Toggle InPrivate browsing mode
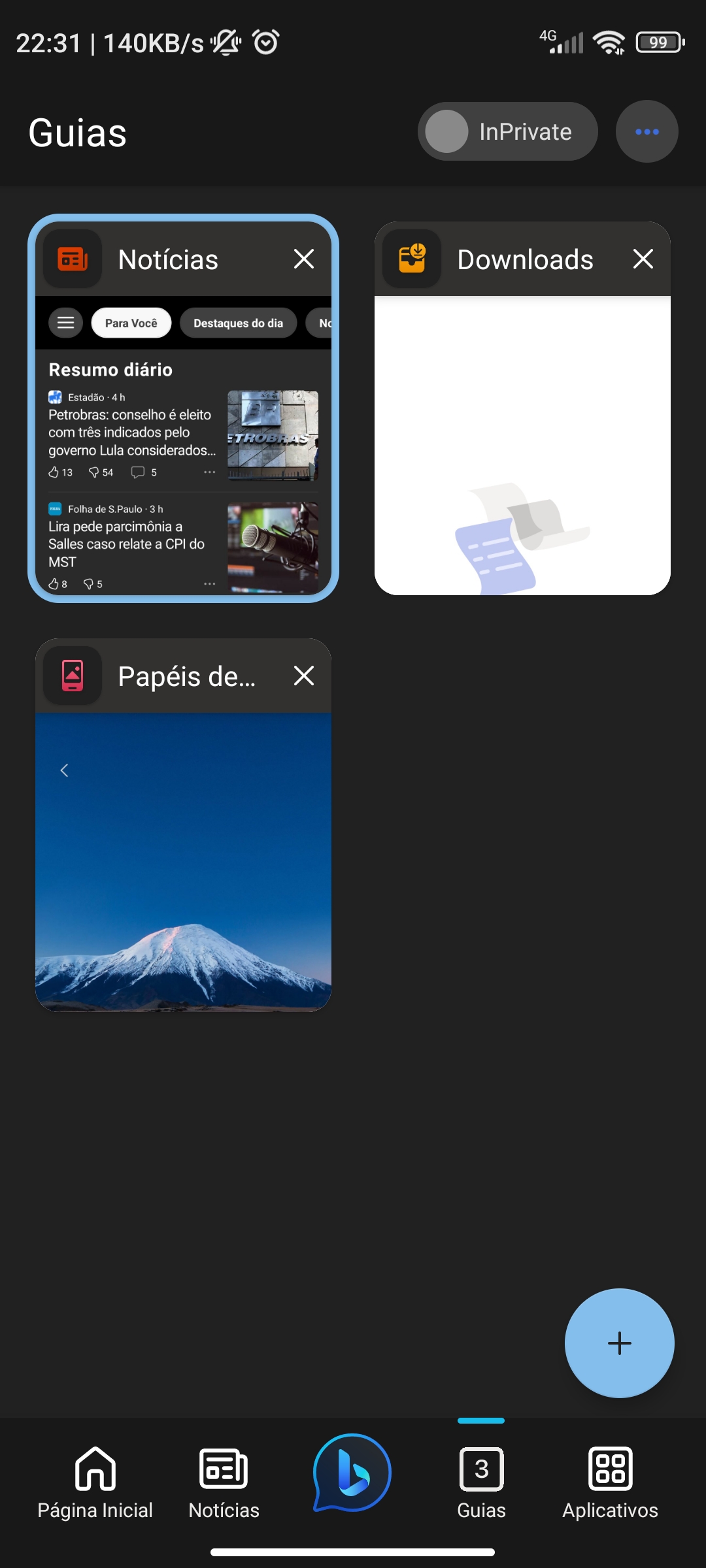This screenshot has width=706, height=1568. point(507,131)
